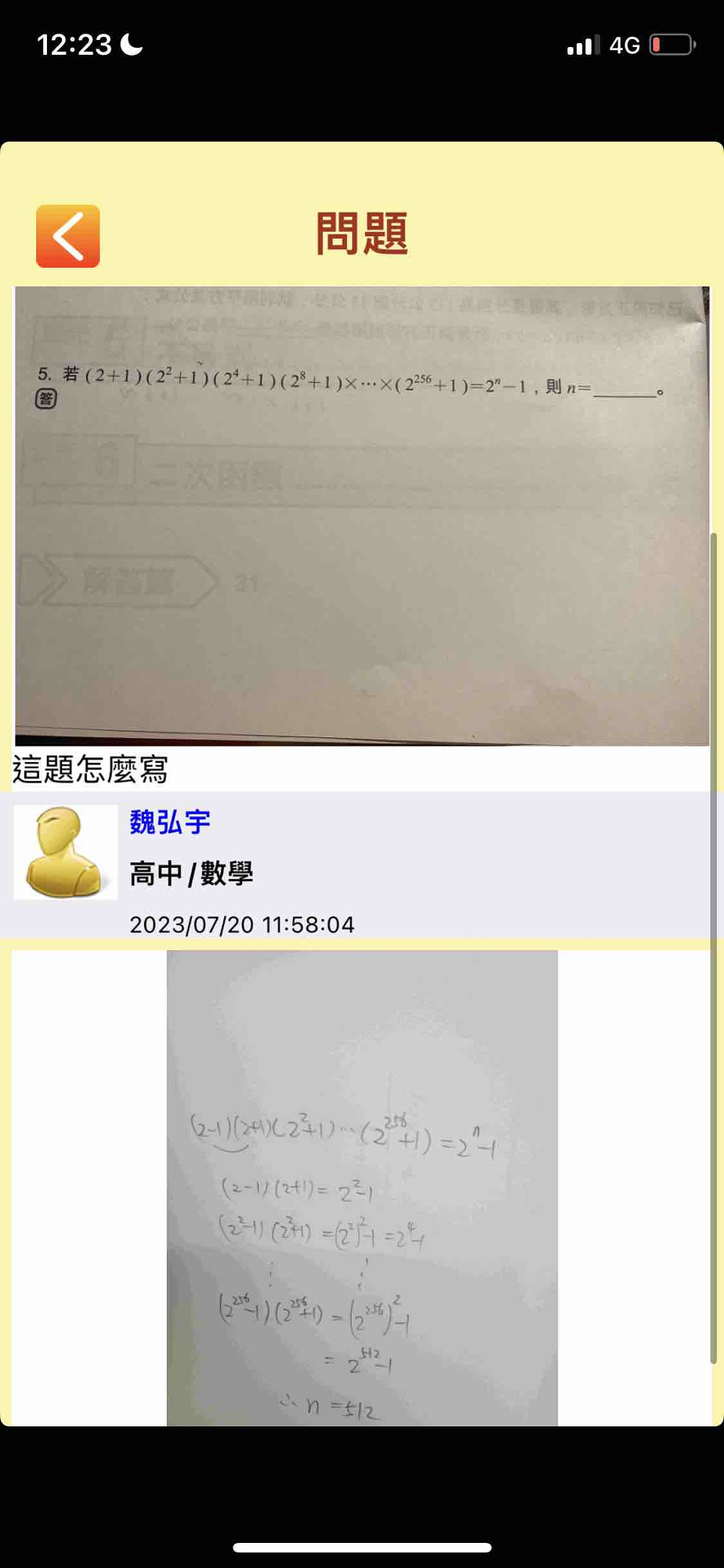Open 魏弘宇's profile name link
This screenshot has height=1568, width=724.
(x=169, y=822)
